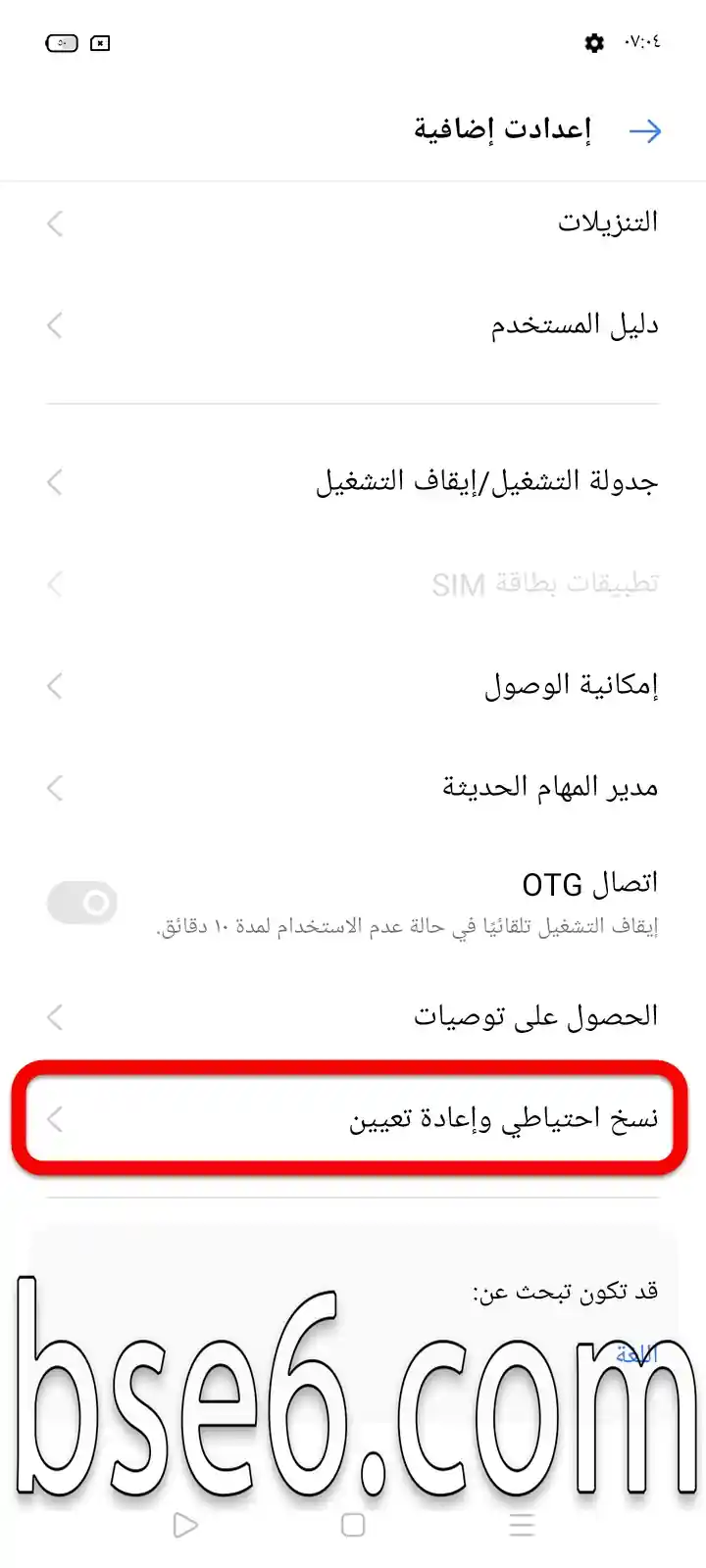Open التنزيلات (Downloads) row
The height and width of the screenshot is (1568, 706).
pos(353,223)
